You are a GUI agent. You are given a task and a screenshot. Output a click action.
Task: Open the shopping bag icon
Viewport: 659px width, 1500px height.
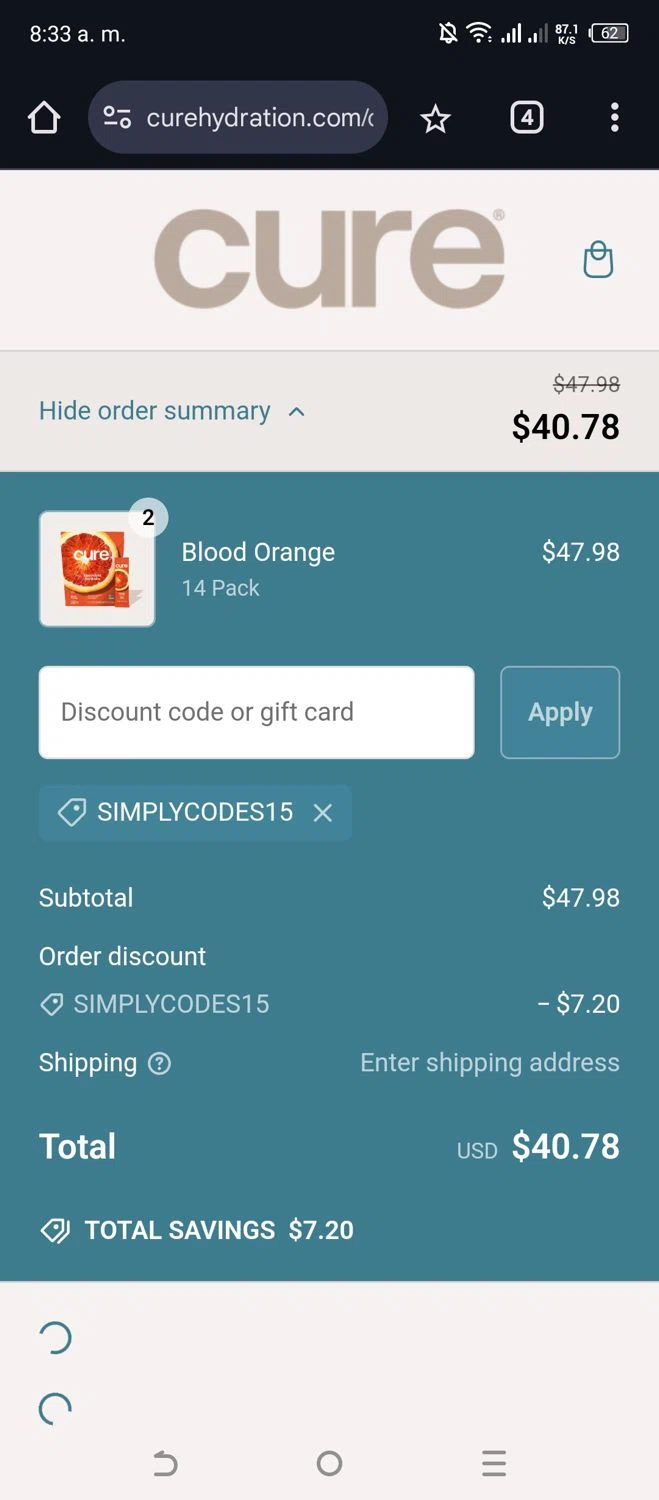tap(598, 260)
